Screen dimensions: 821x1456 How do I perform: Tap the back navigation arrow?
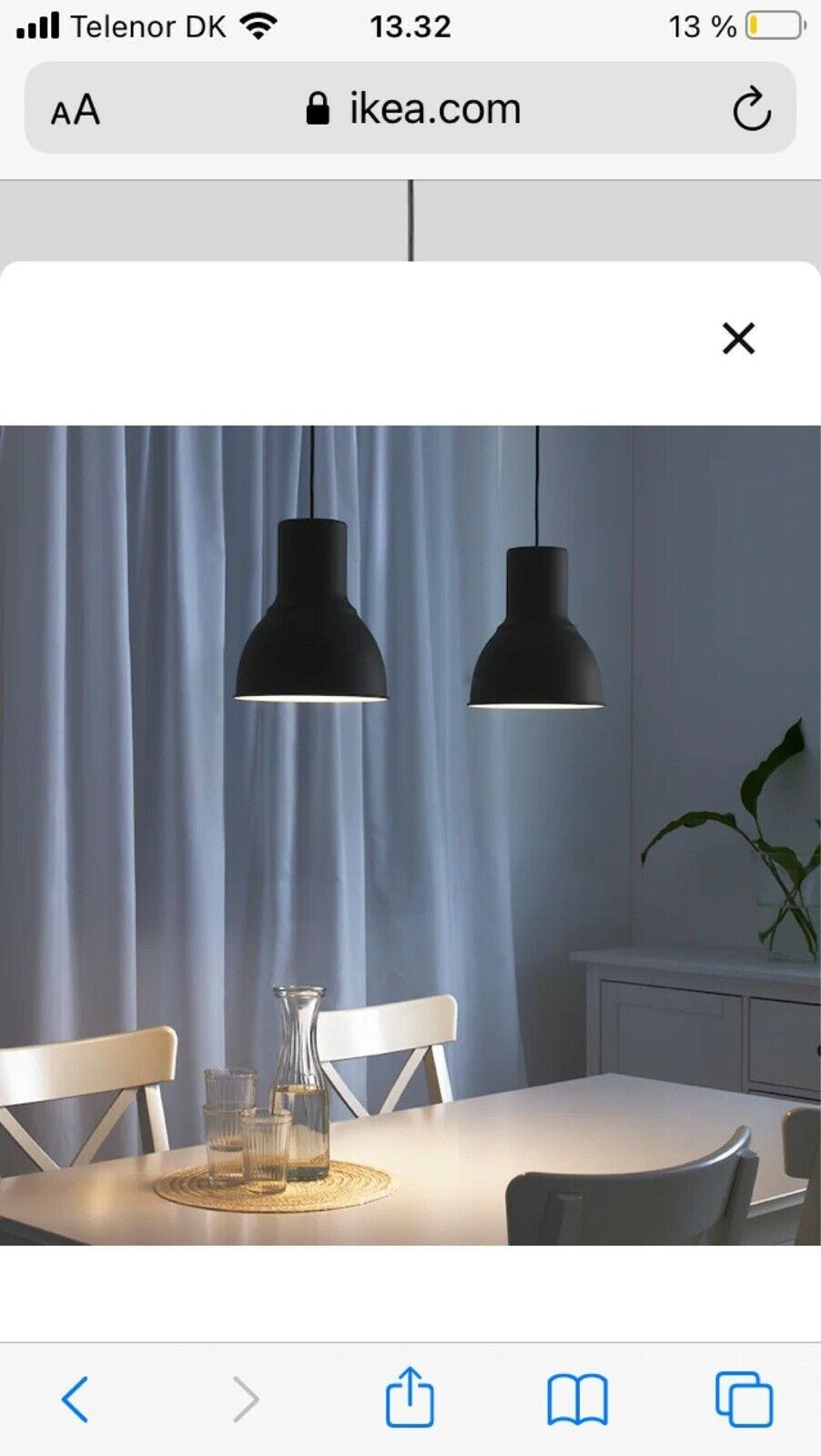coord(76,1400)
